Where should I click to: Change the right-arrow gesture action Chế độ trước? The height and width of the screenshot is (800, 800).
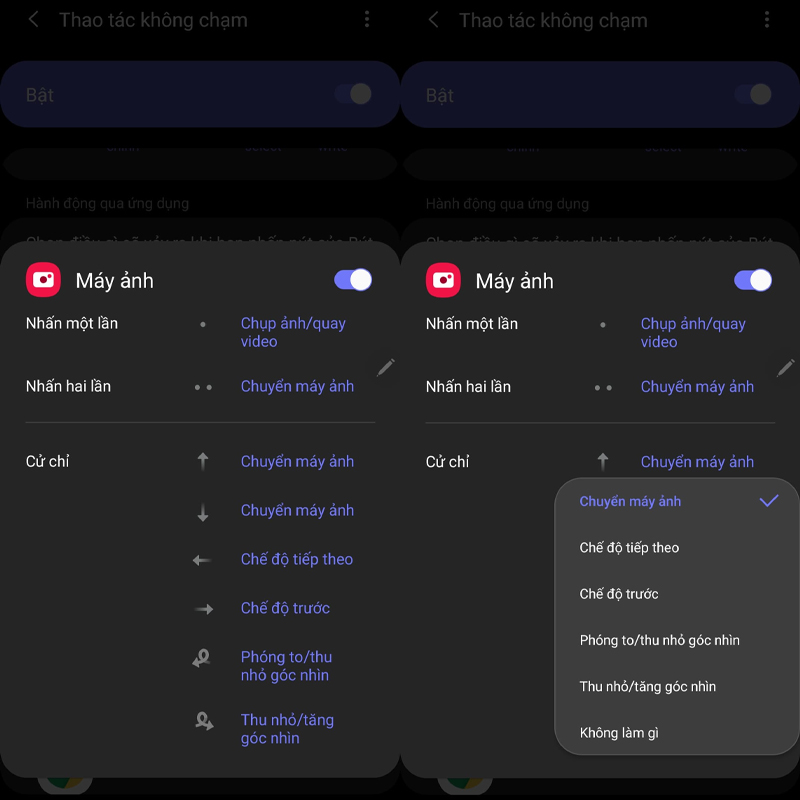285,608
